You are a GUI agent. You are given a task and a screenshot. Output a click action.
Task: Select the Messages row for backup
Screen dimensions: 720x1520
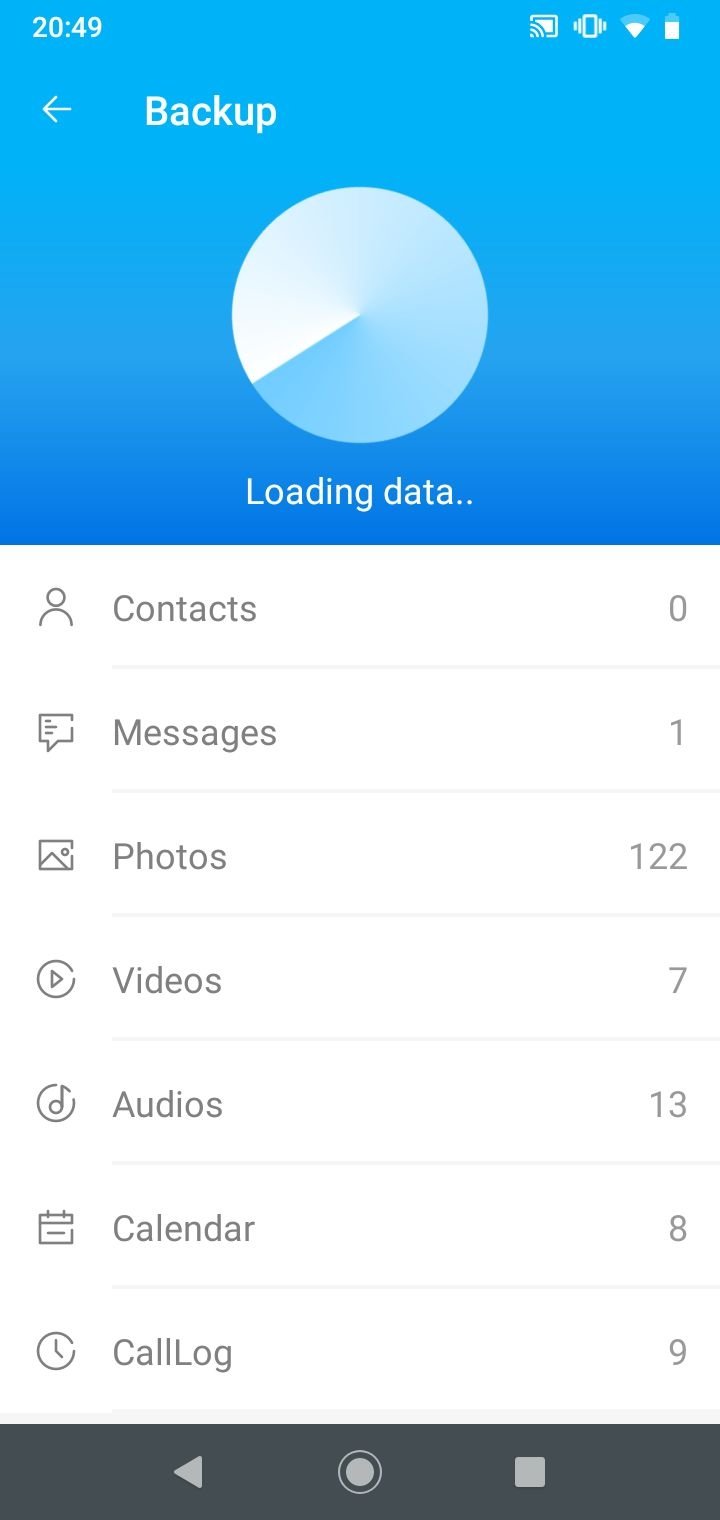pyautogui.click(x=360, y=731)
